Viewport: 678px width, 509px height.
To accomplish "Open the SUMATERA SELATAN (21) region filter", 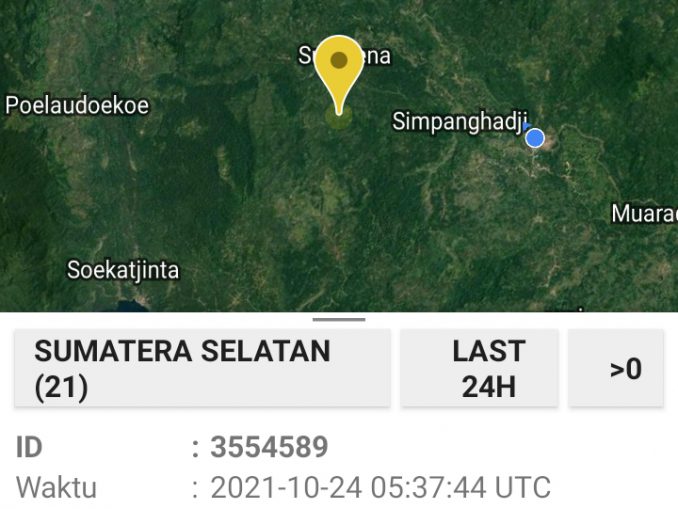I will tap(202, 368).
